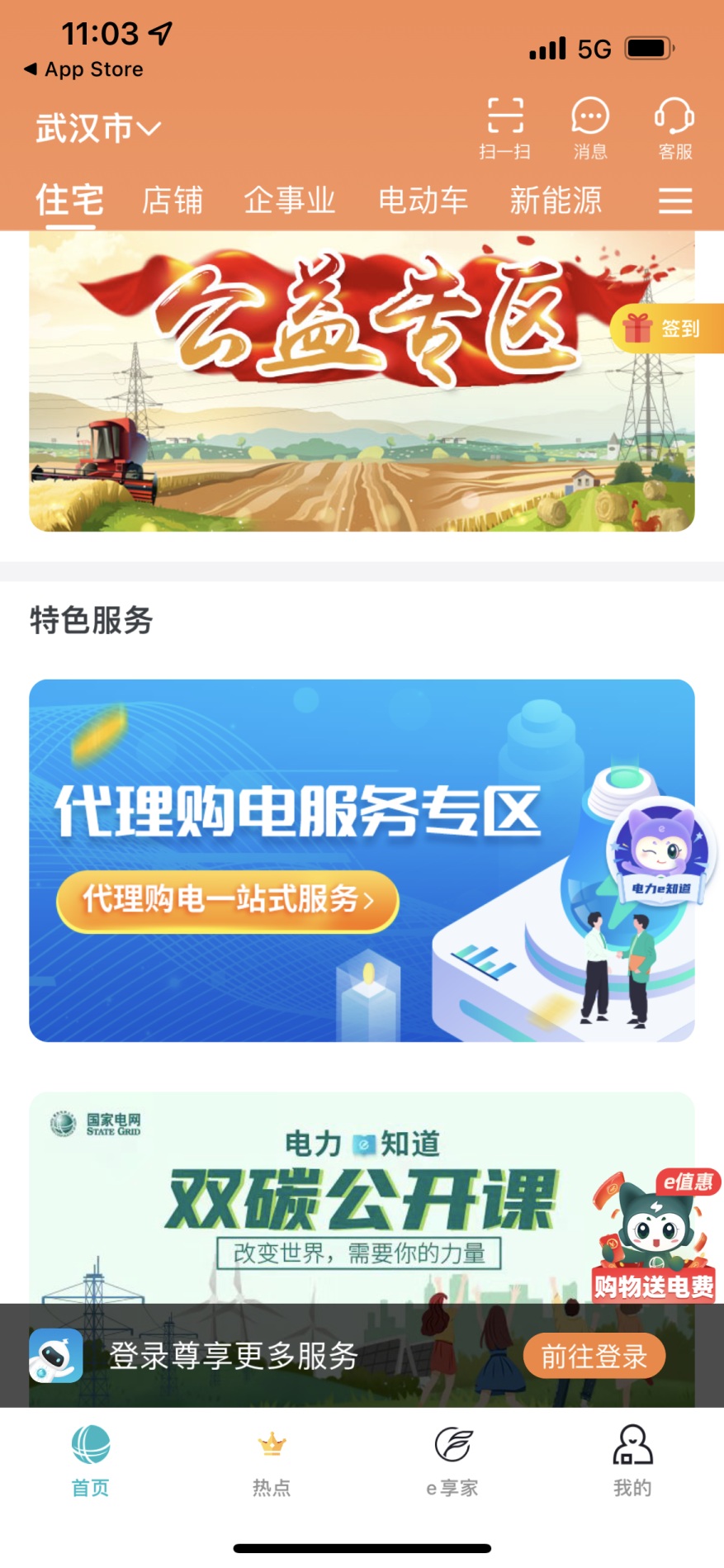724x1568 pixels.
Task: Switch to the 新能源 tab
Action: coord(556,201)
